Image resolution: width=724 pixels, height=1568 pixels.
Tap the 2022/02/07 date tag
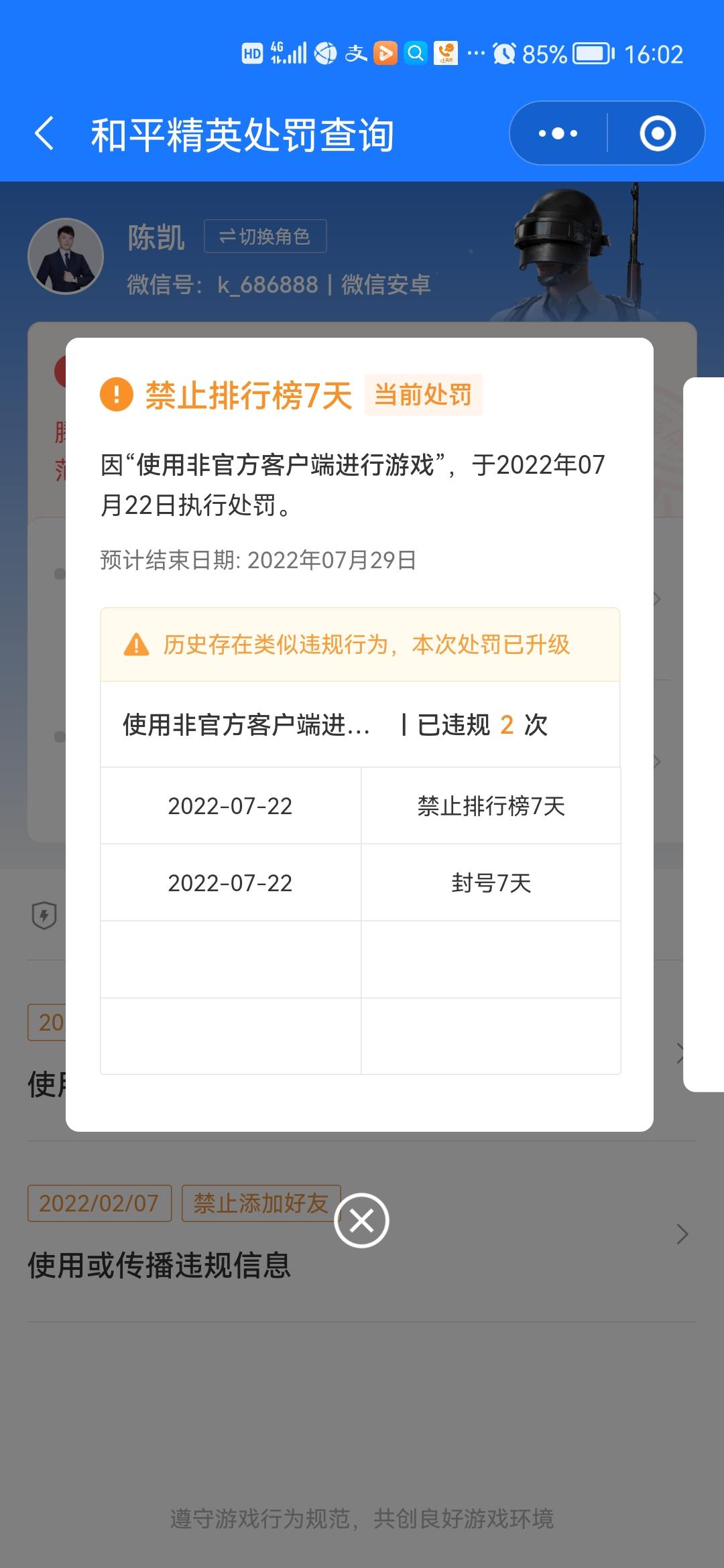98,1203
